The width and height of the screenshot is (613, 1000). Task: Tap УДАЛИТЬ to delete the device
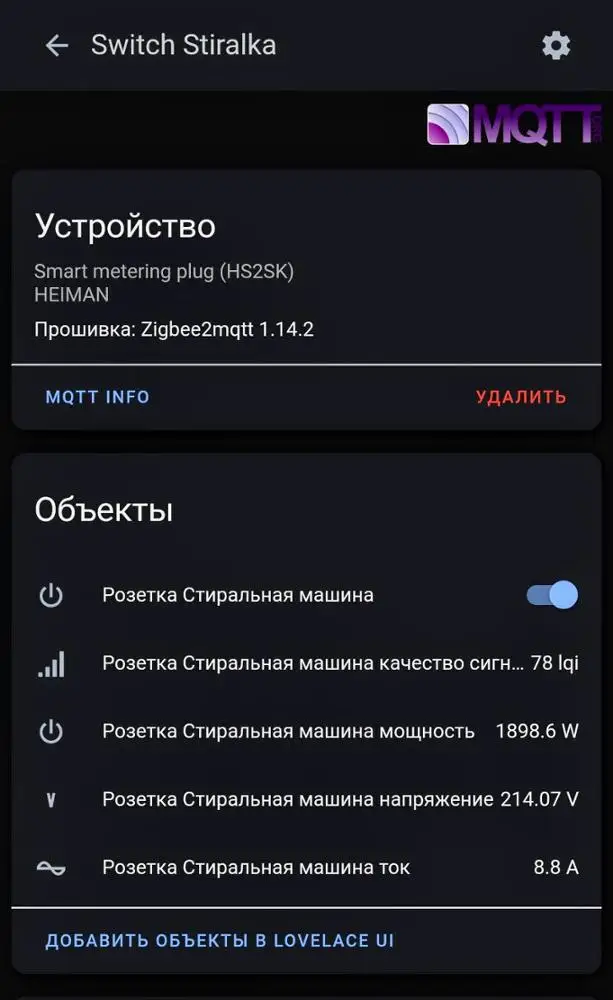point(521,397)
